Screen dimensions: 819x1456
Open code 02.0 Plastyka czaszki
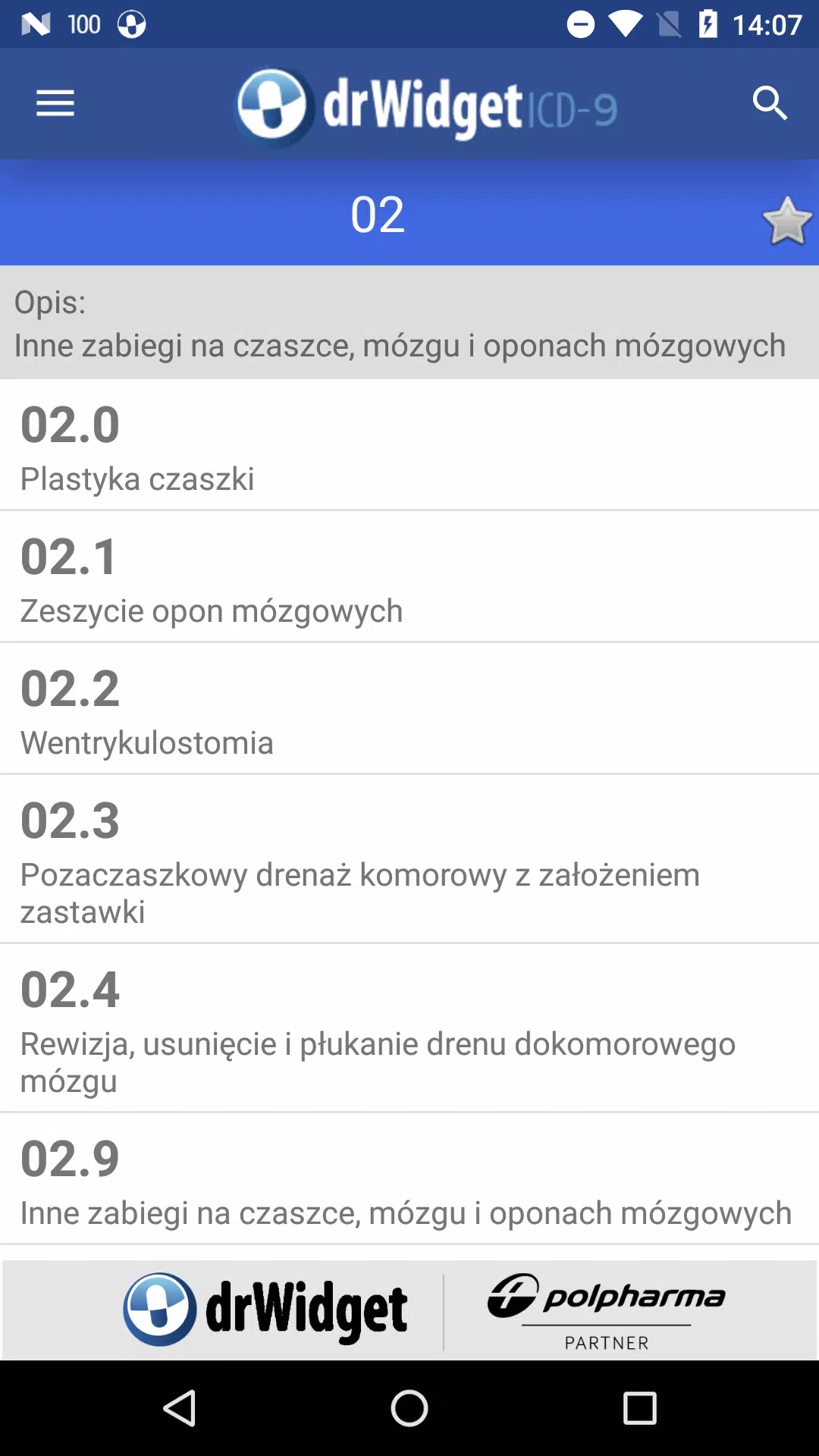409,445
